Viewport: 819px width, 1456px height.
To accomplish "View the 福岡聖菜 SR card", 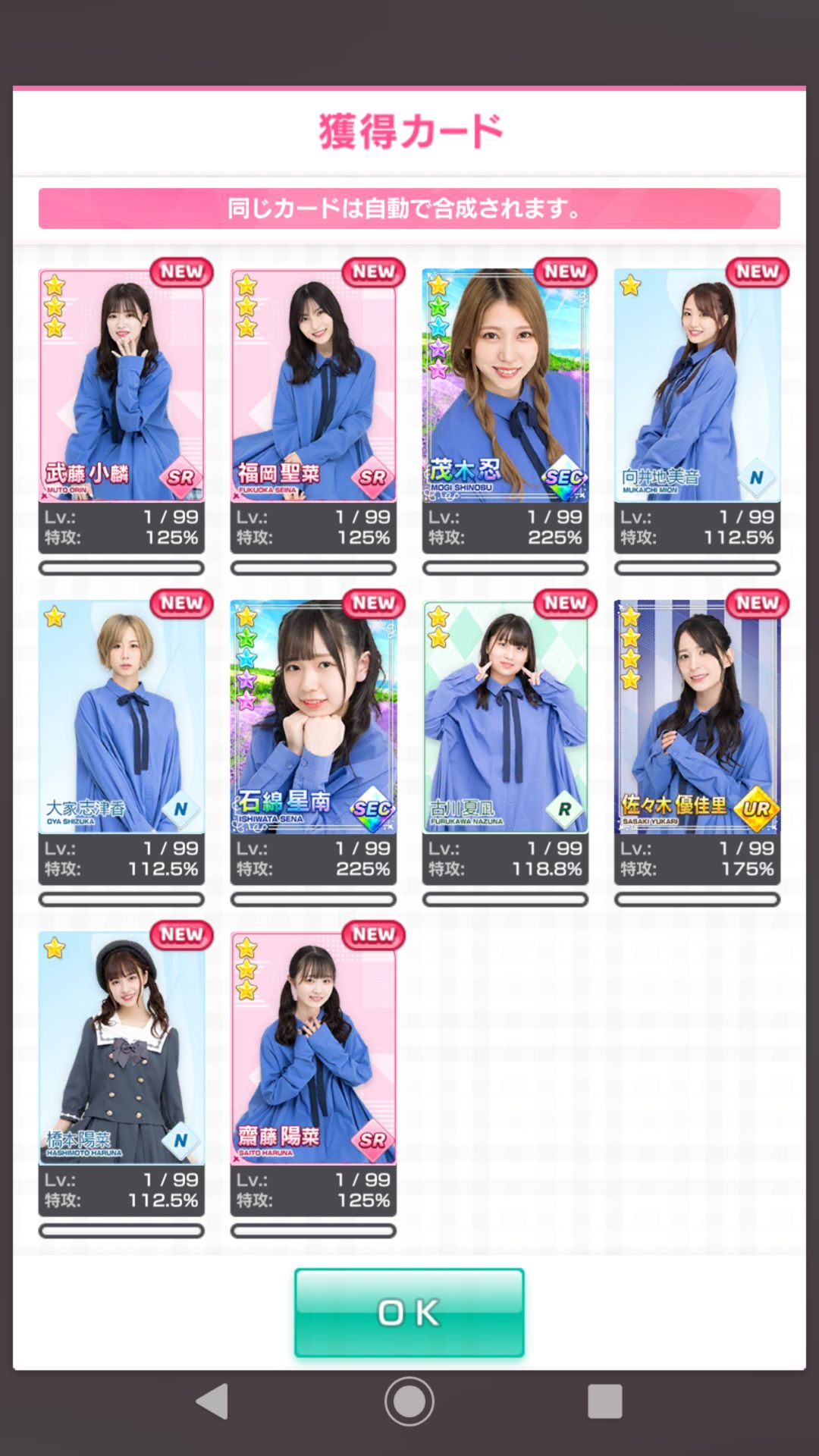I will pos(313,387).
